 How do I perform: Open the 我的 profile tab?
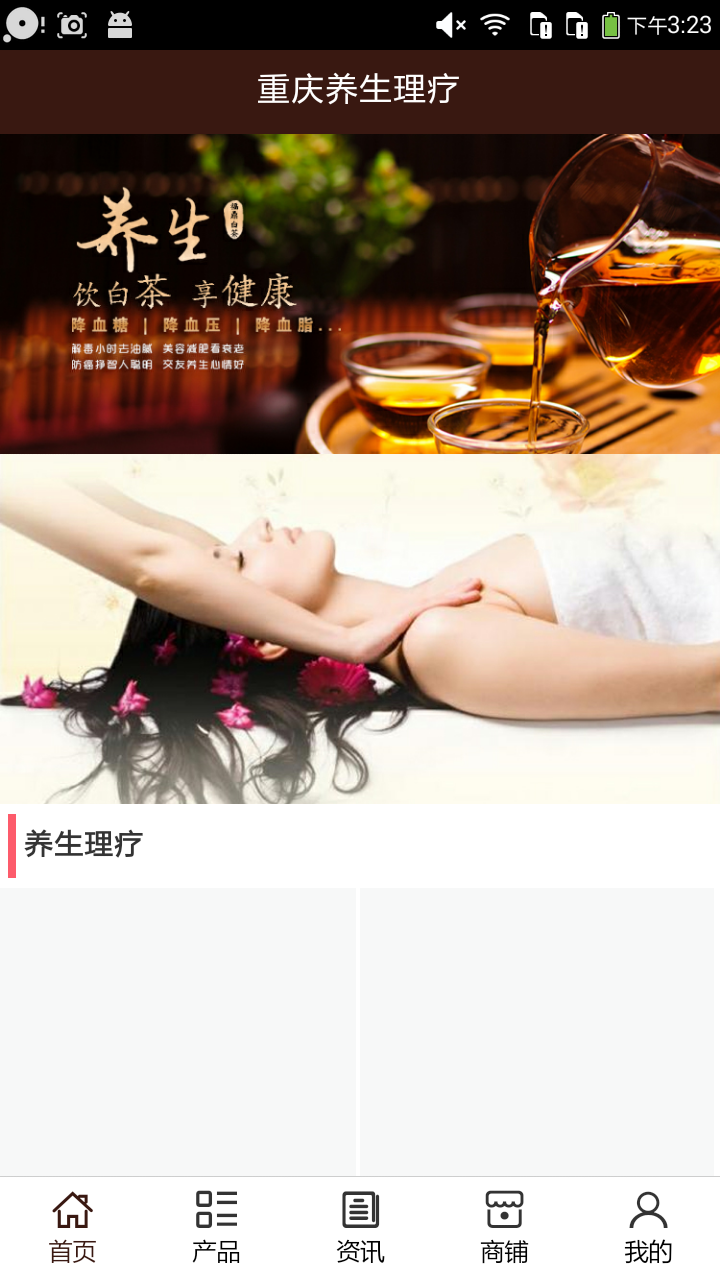(648, 1228)
